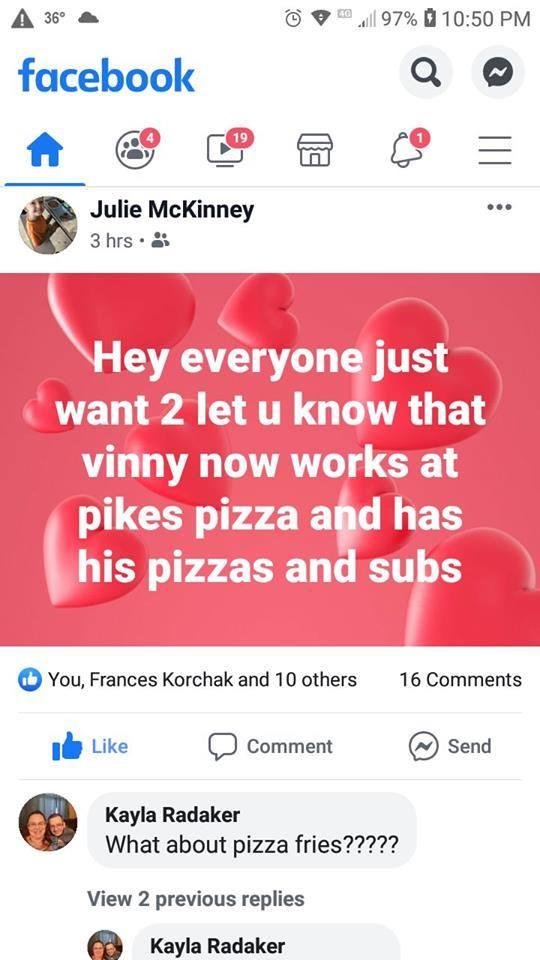540x960 pixels.
Task: Switch to the Home feed tab
Action: [45, 150]
